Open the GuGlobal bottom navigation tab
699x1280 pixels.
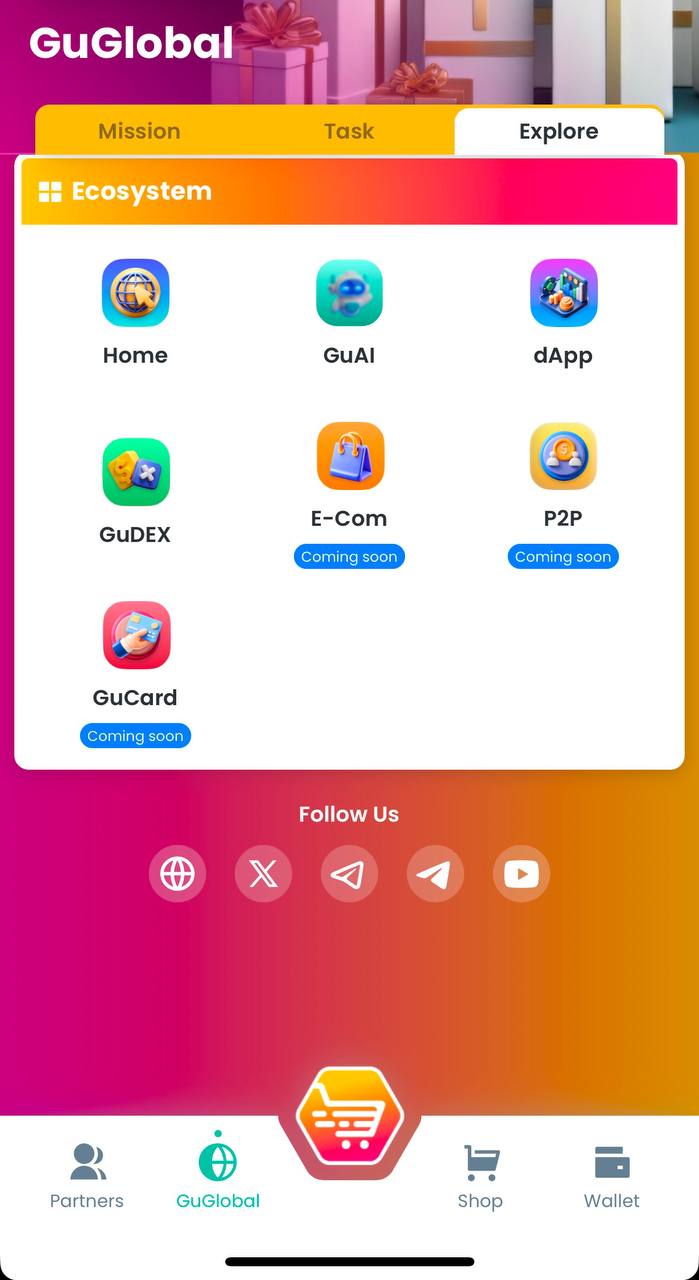(217, 1177)
